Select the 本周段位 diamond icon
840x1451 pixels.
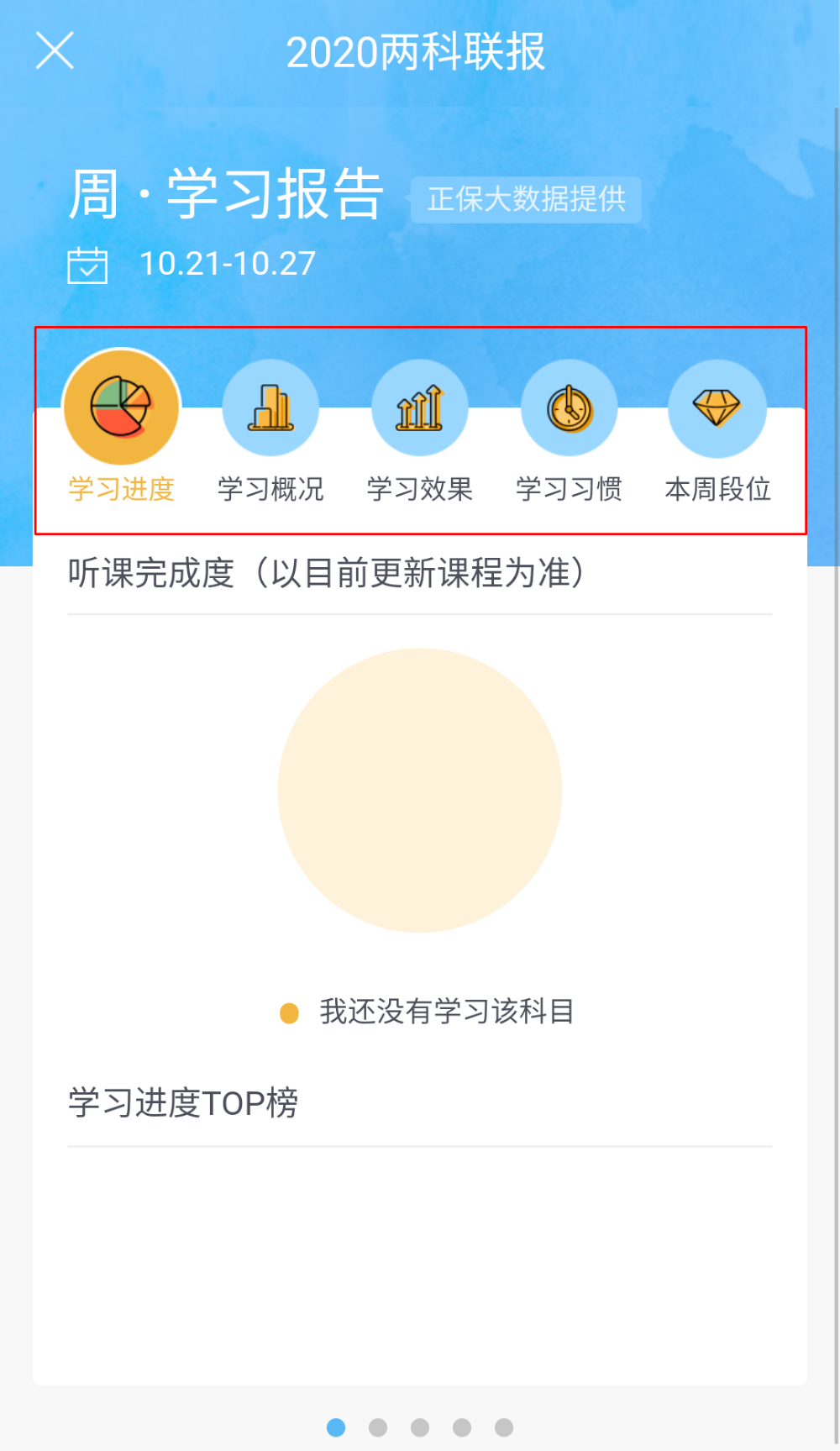[x=719, y=407]
